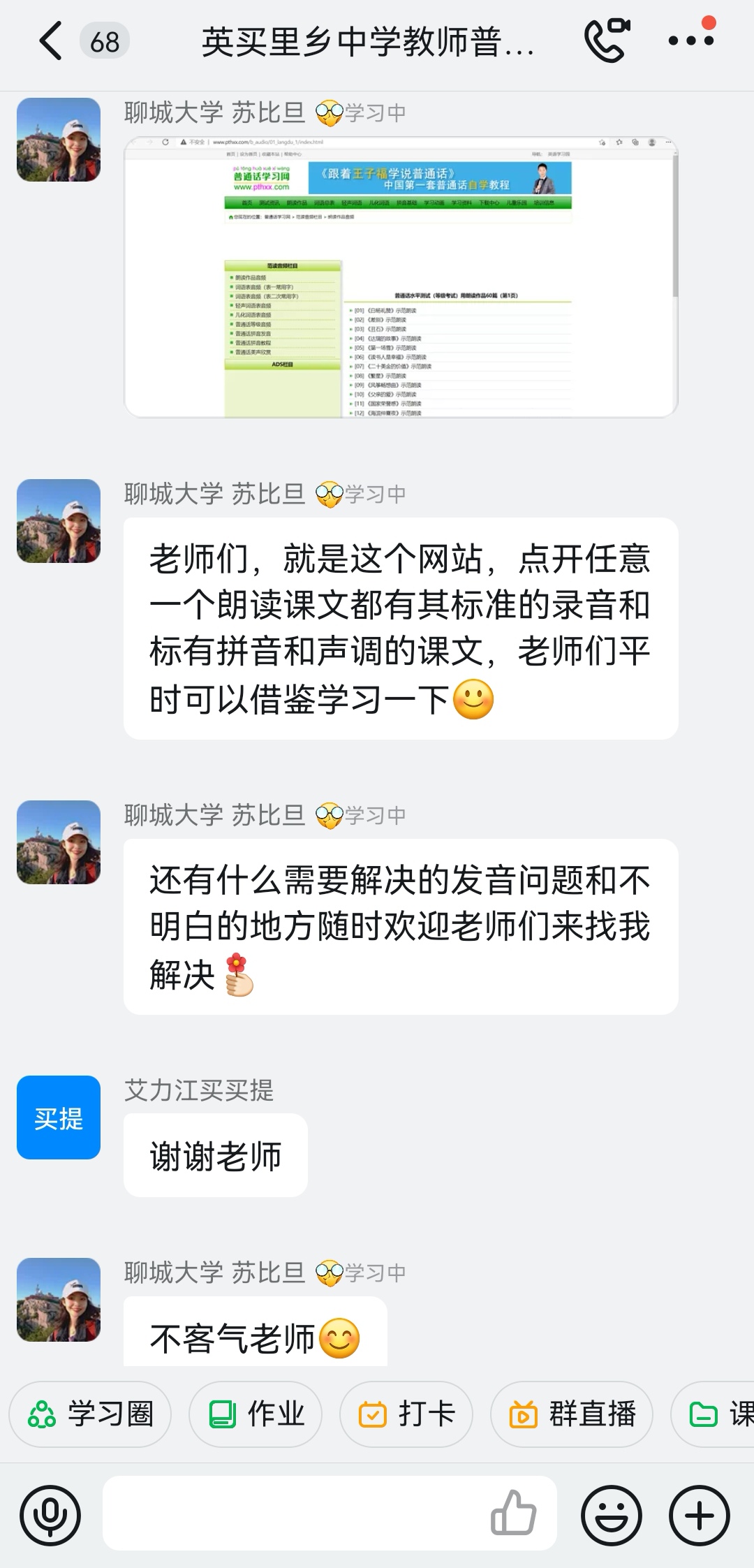Open the emoji picker
Viewport: 754px width, 1568px height.
coord(612,1516)
